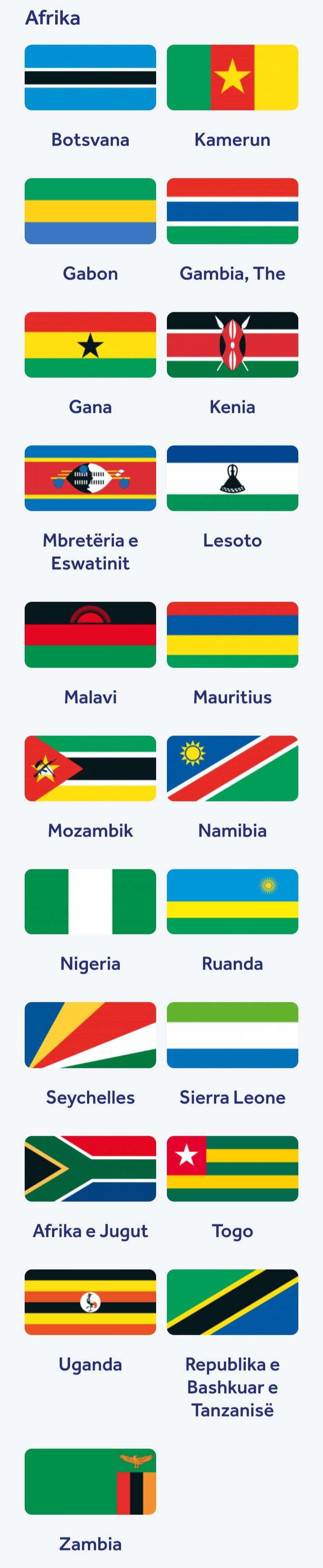The width and height of the screenshot is (323, 1568).
Task: Pick Seychelles from the grid
Action: [x=90, y=1035]
